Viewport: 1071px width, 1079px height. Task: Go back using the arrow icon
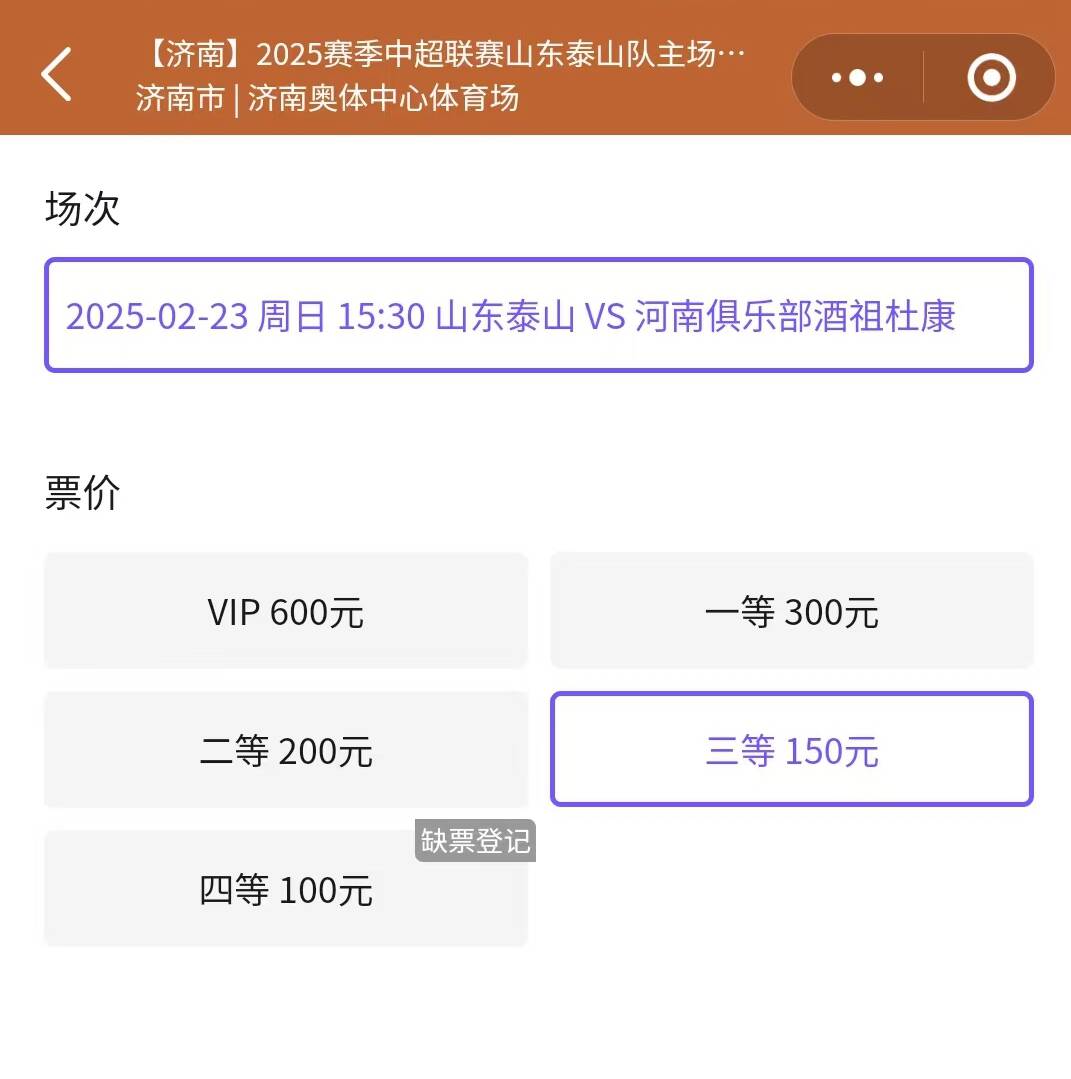point(56,74)
